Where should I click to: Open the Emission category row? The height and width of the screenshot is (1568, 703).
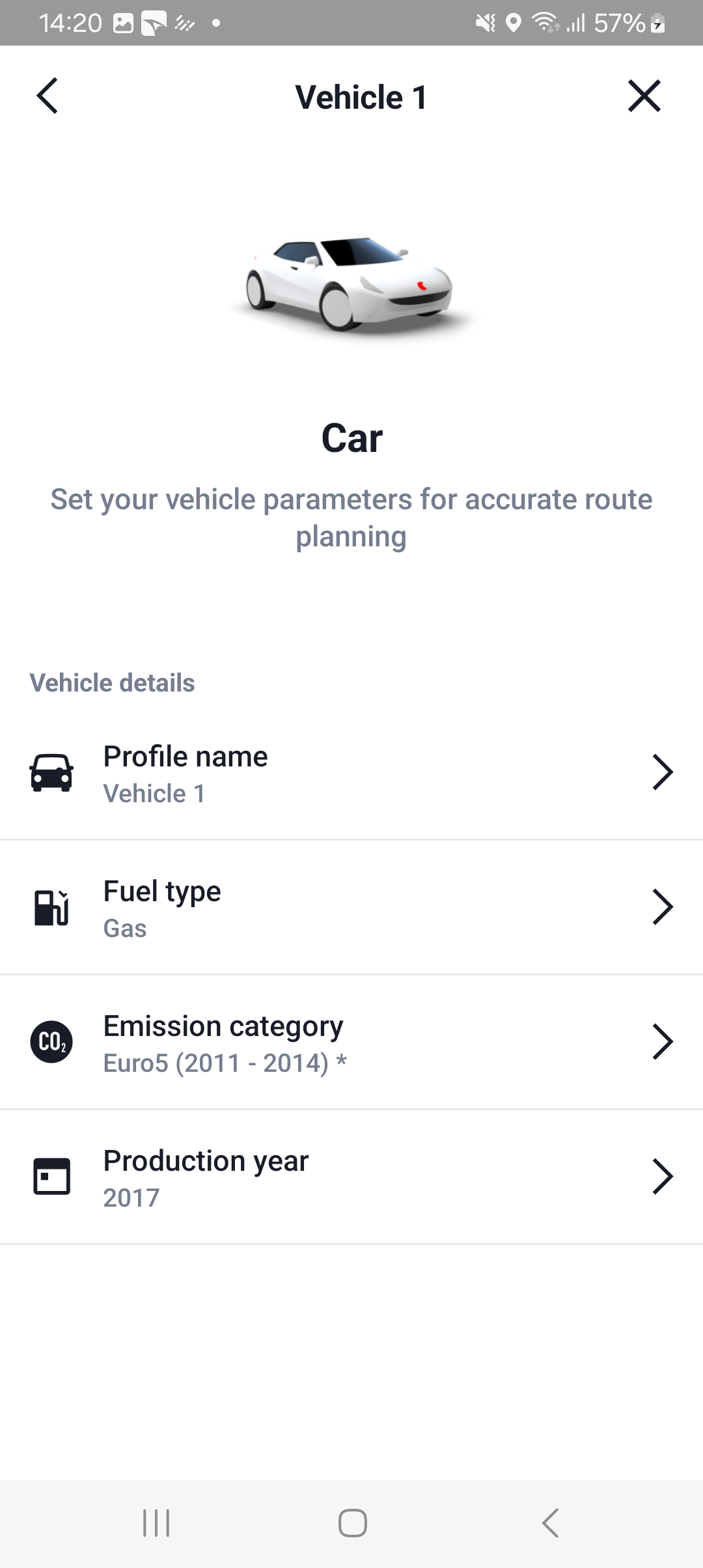point(351,1043)
